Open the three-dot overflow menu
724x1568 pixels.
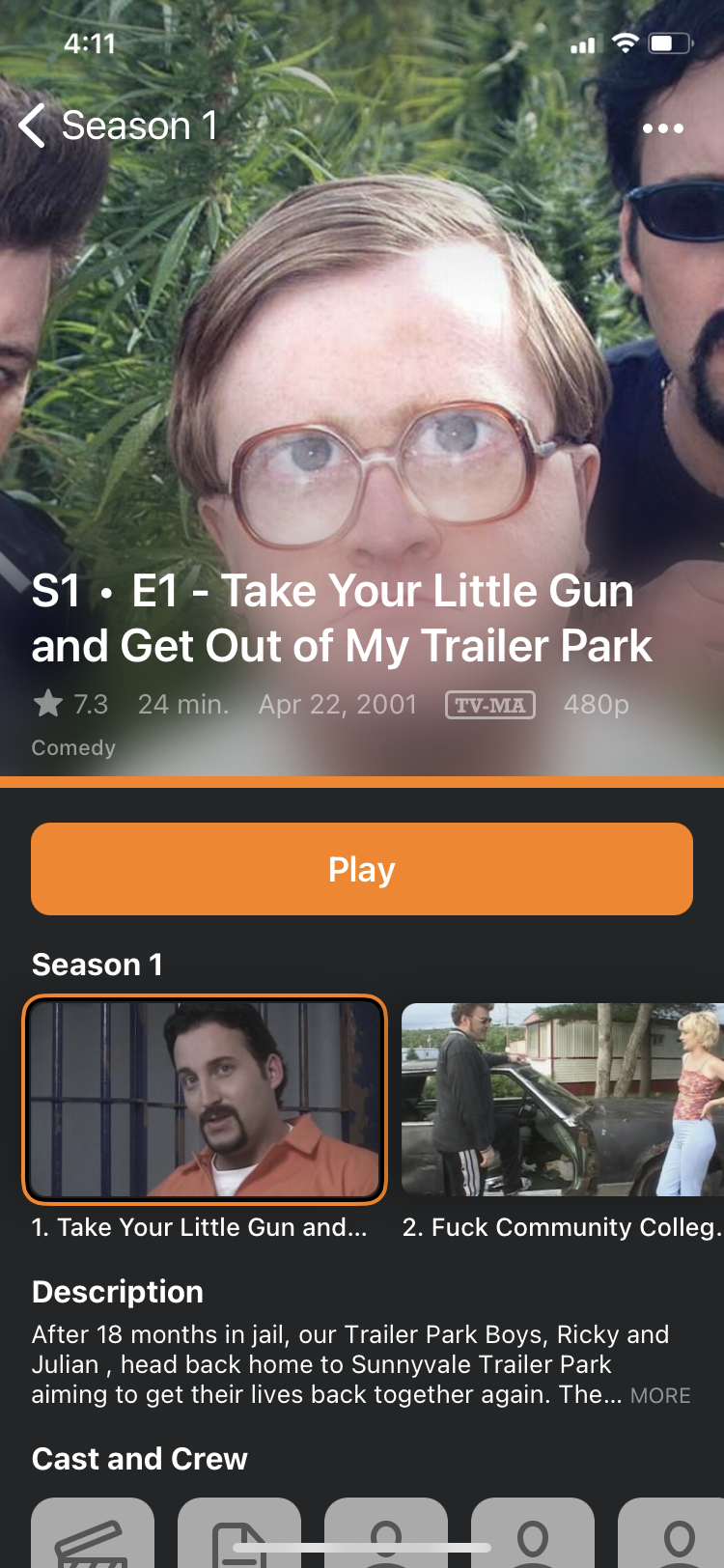click(662, 127)
